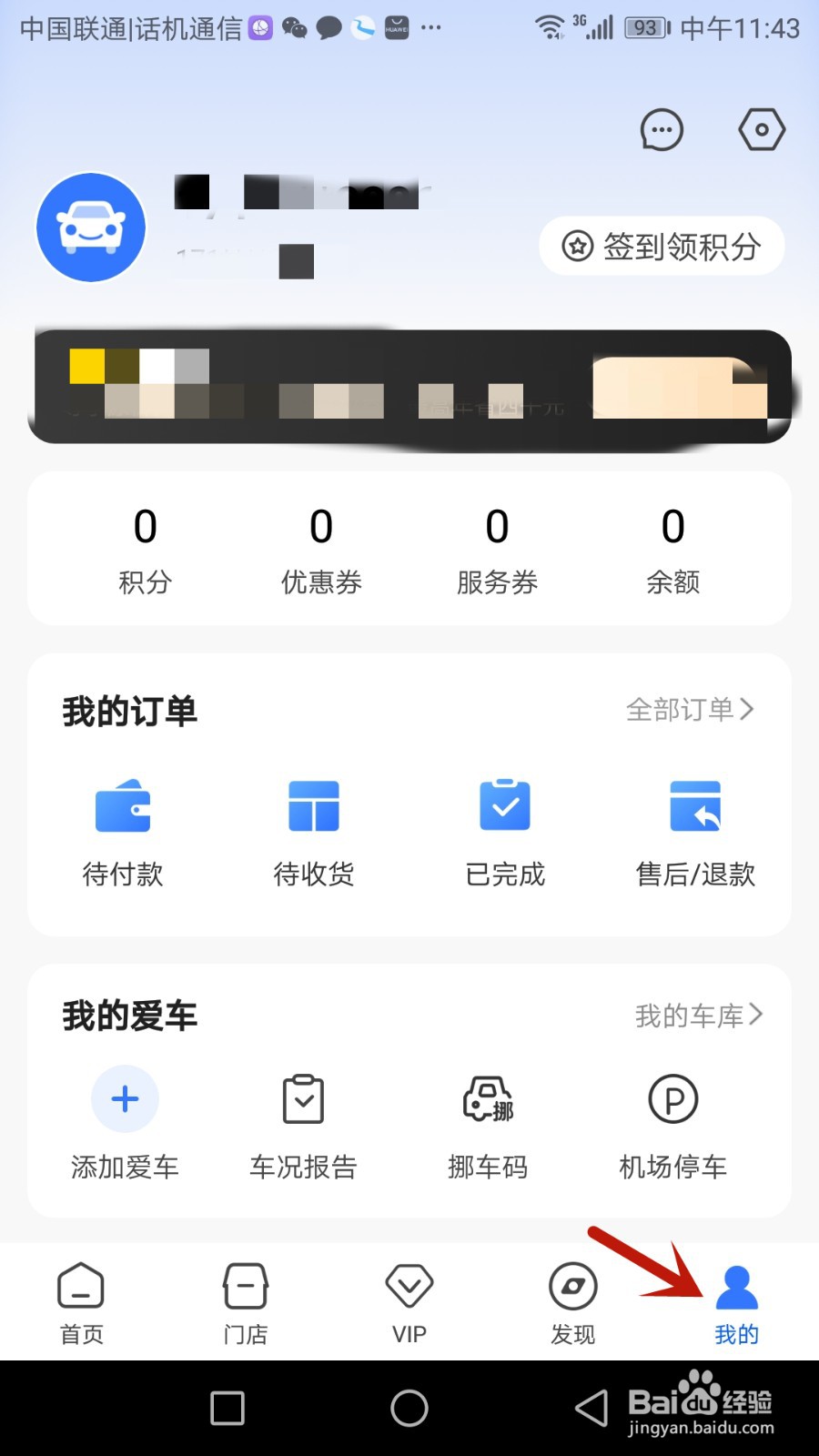Open the 挪车码 move-car code icon
Image resolution: width=819 pixels, height=1456 pixels.
pyautogui.click(x=488, y=1098)
